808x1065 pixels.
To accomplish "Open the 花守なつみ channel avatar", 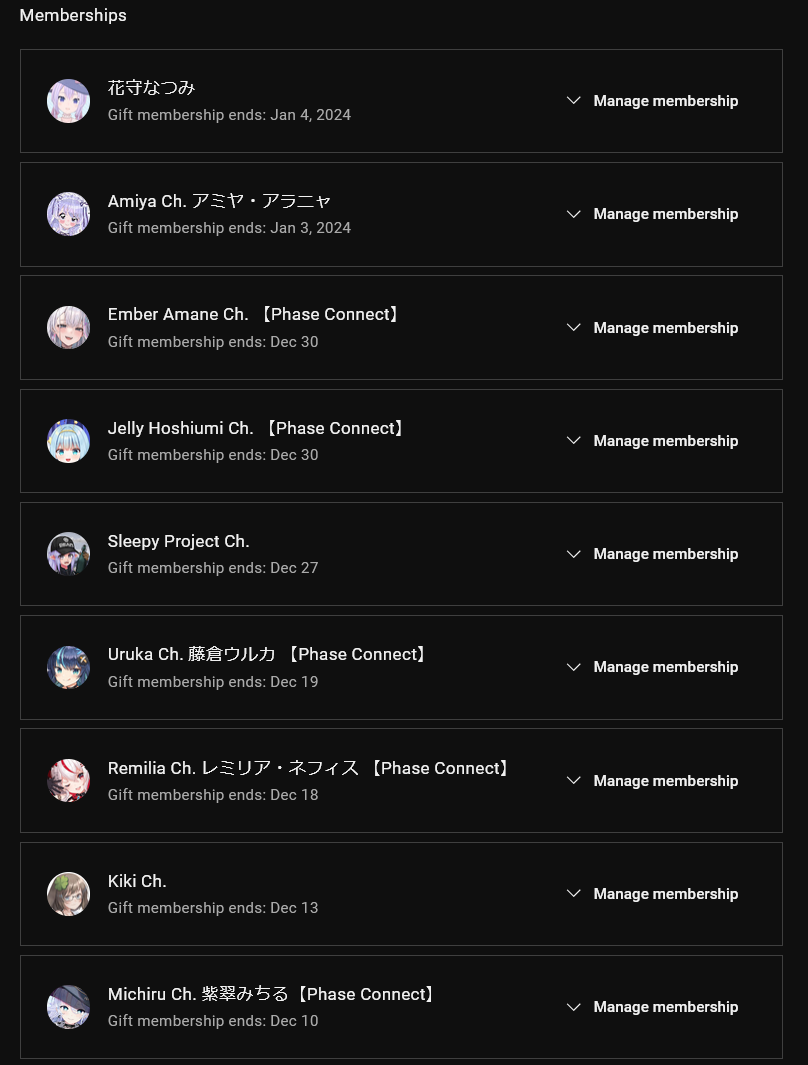I will pyautogui.click(x=69, y=101).
